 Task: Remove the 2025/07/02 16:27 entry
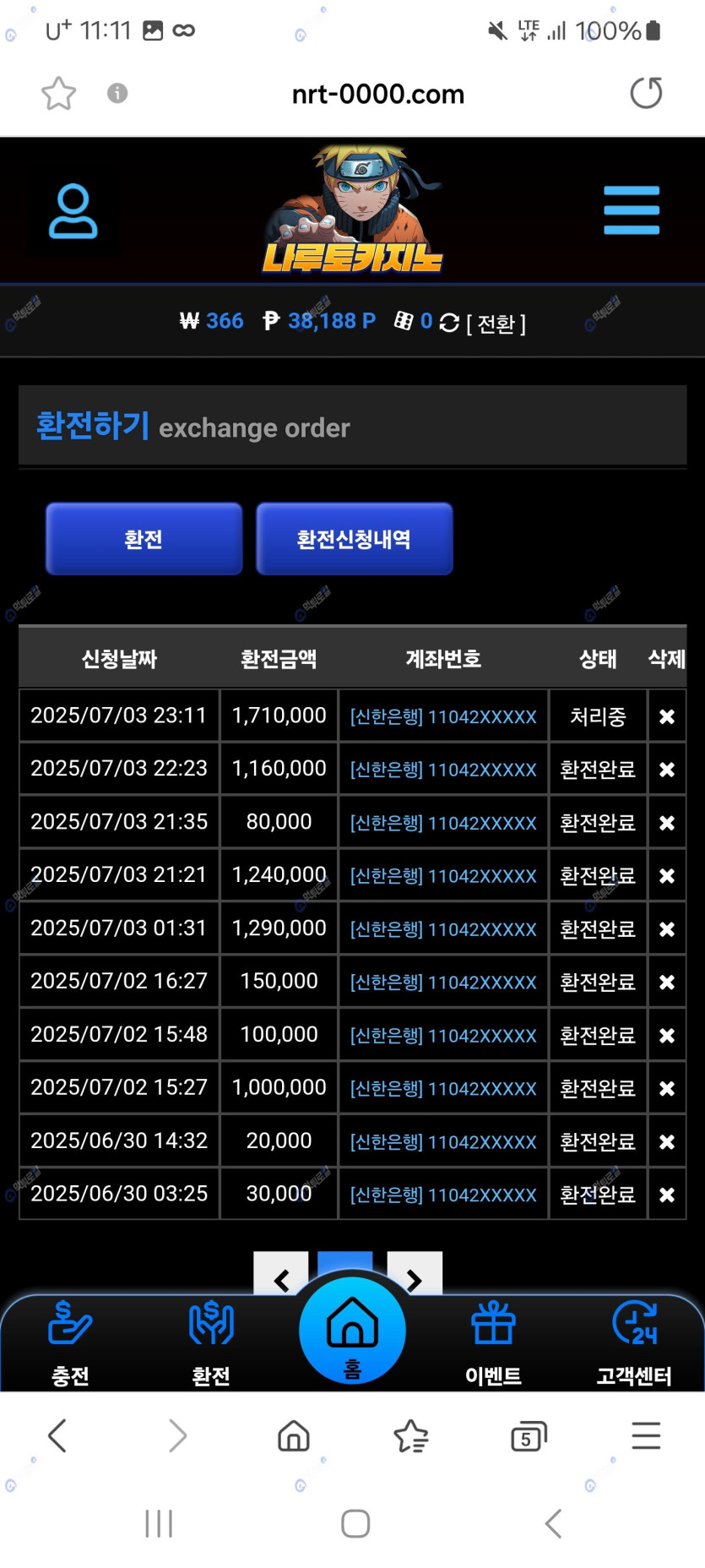pos(666,982)
